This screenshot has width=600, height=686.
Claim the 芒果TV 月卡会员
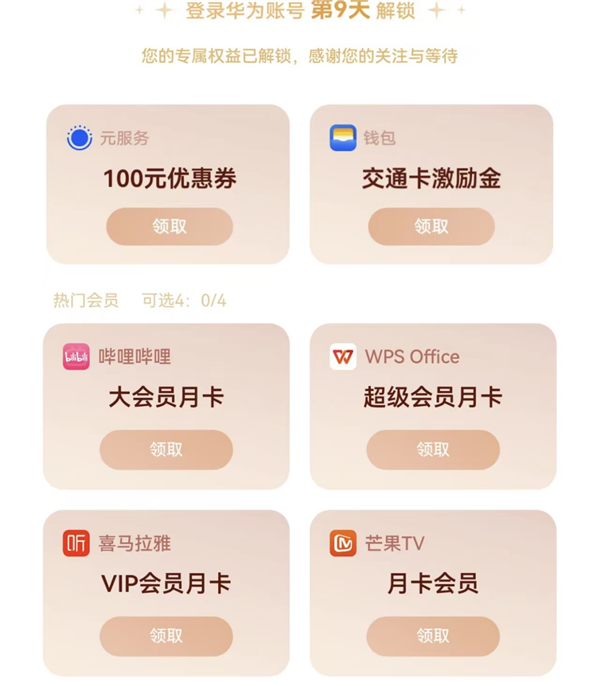click(432, 636)
